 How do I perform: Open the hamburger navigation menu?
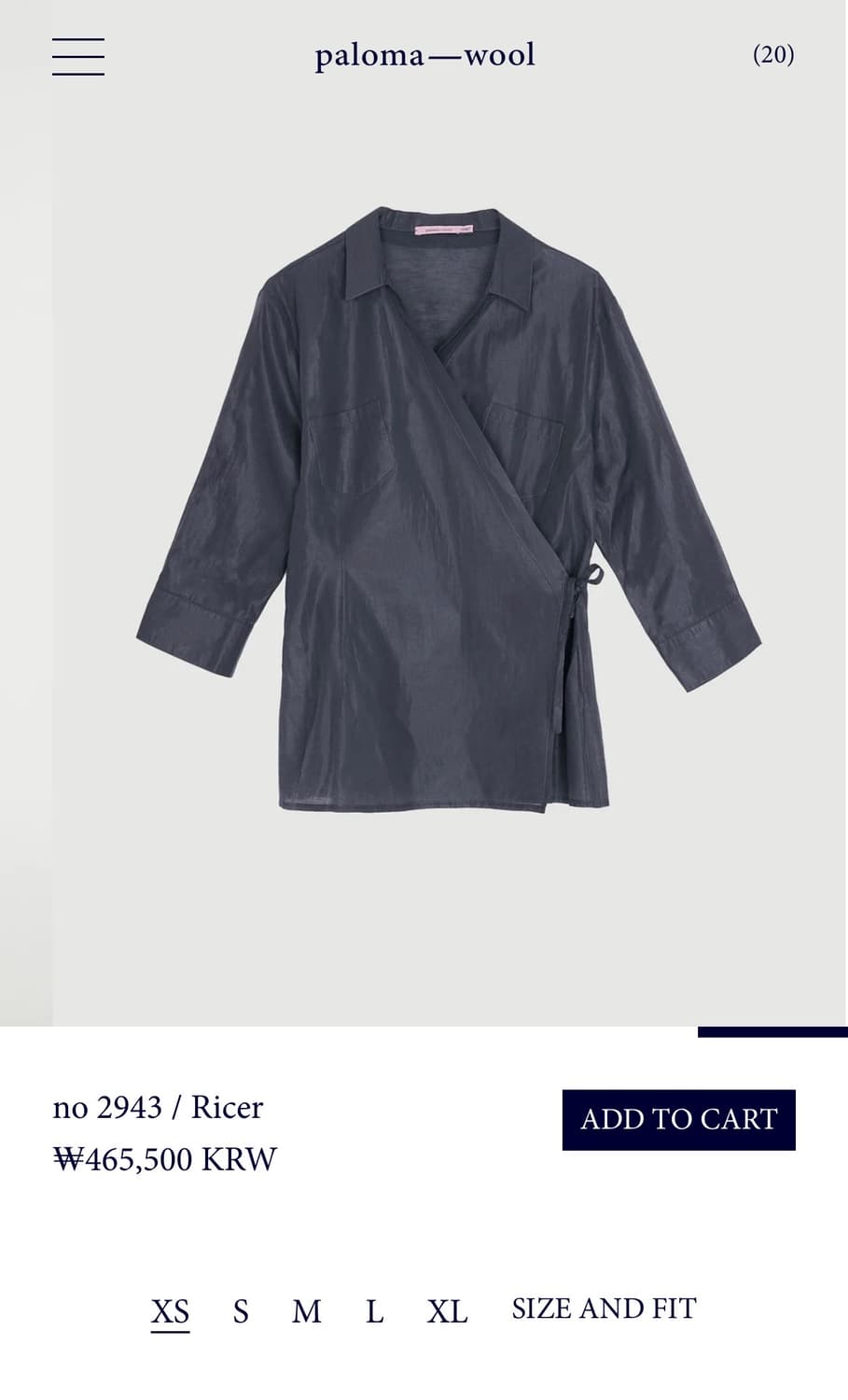coord(78,56)
